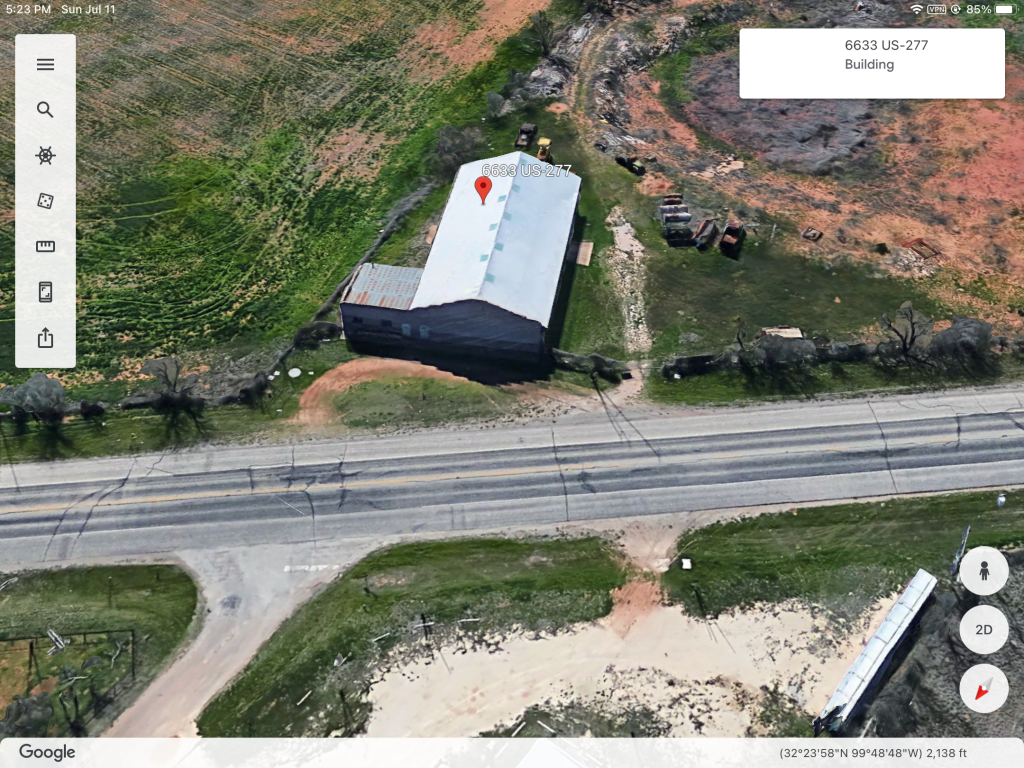Open the search tool
This screenshot has height=768, width=1024.
pyautogui.click(x=45, y=110)
